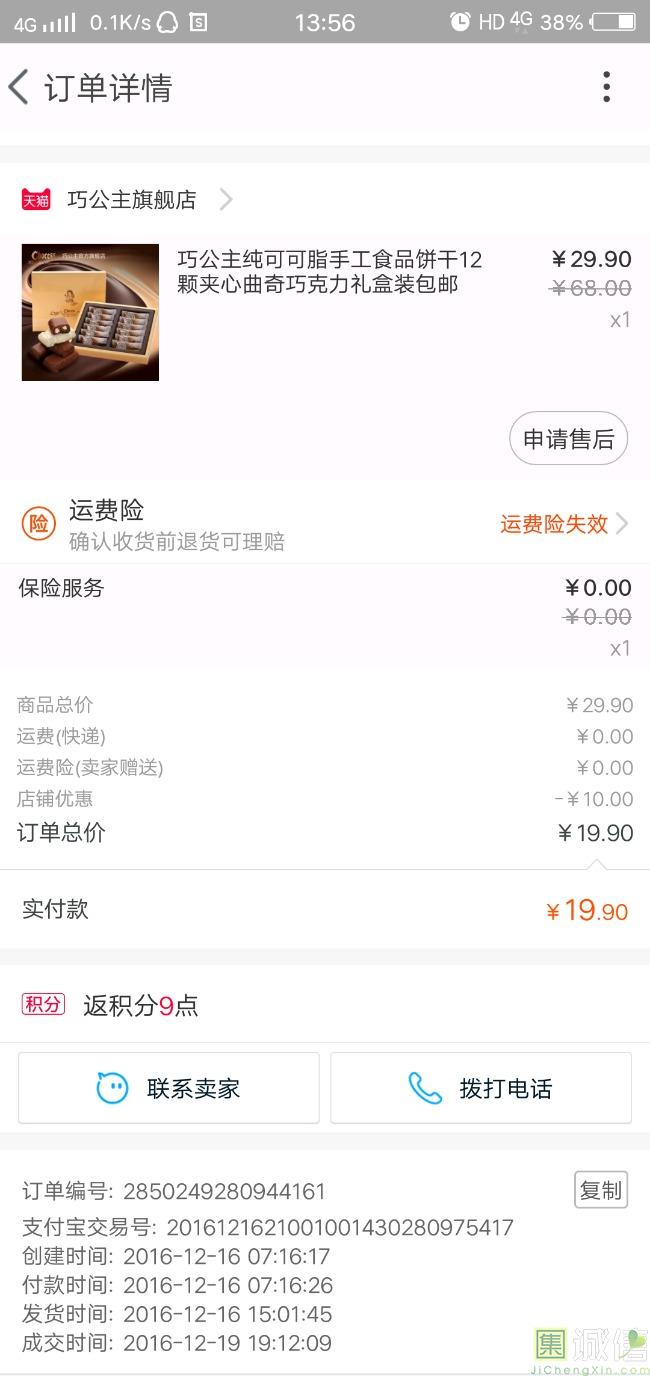This screenshot has height=1376, width=650.
Task: Copy the order number with 复制
Action: (x=600, y=1190)
